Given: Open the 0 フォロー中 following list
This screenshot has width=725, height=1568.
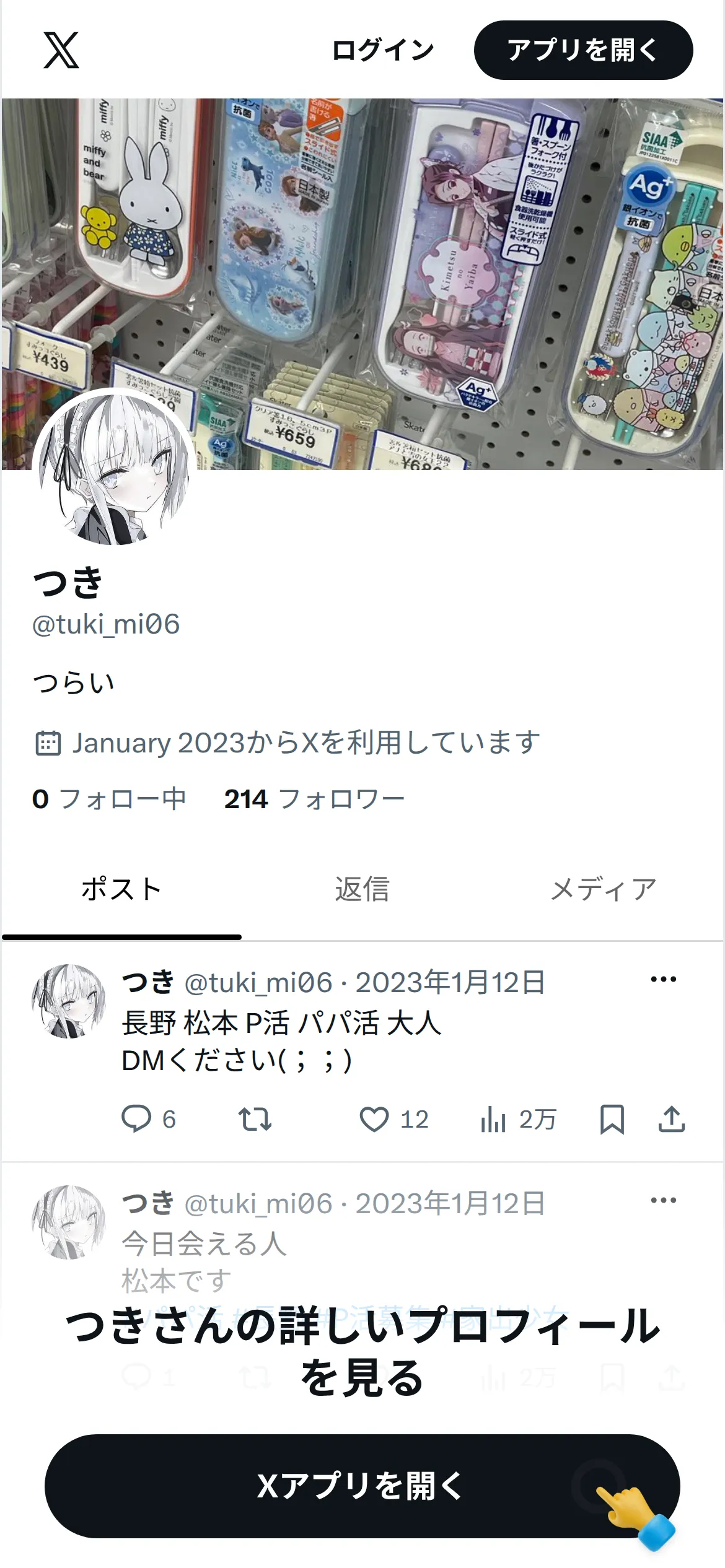Looking at the screenshot, I should click(x=109, y=799).
